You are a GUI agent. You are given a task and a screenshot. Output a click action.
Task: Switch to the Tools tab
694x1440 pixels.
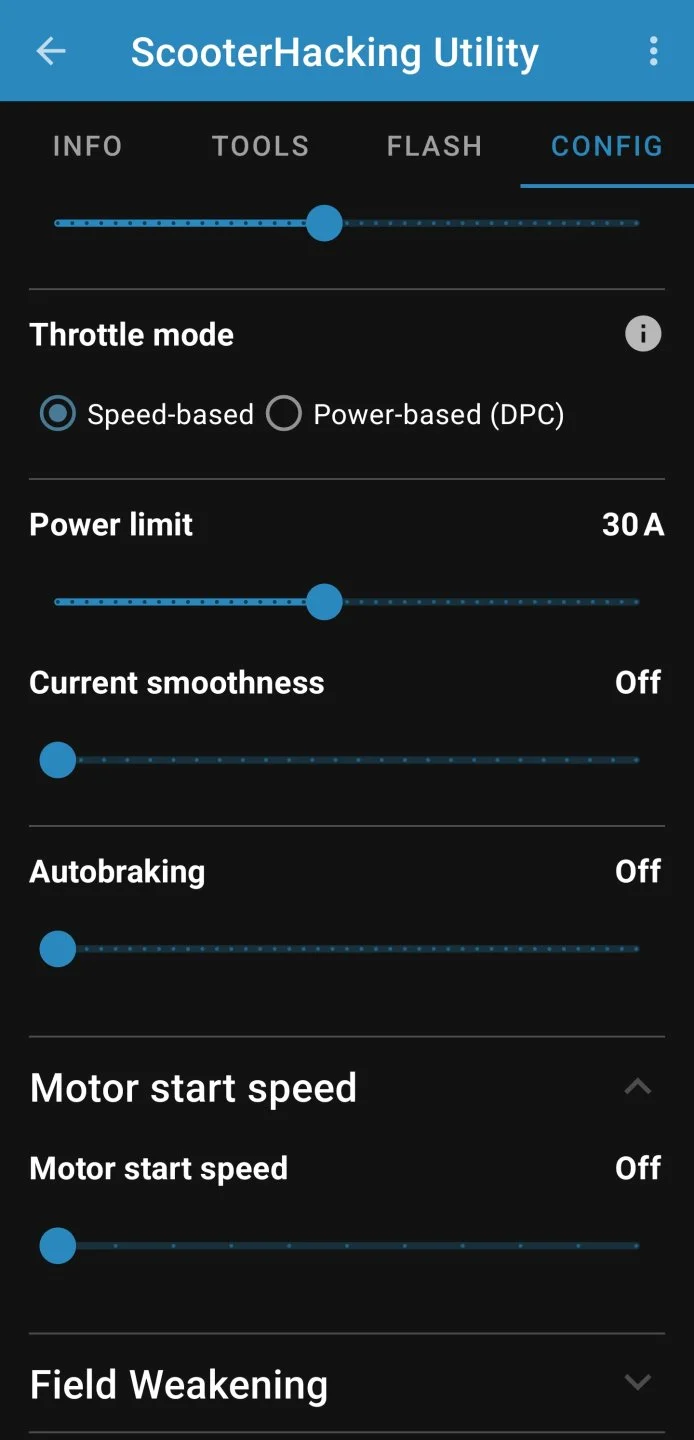(x=260, y=146)
